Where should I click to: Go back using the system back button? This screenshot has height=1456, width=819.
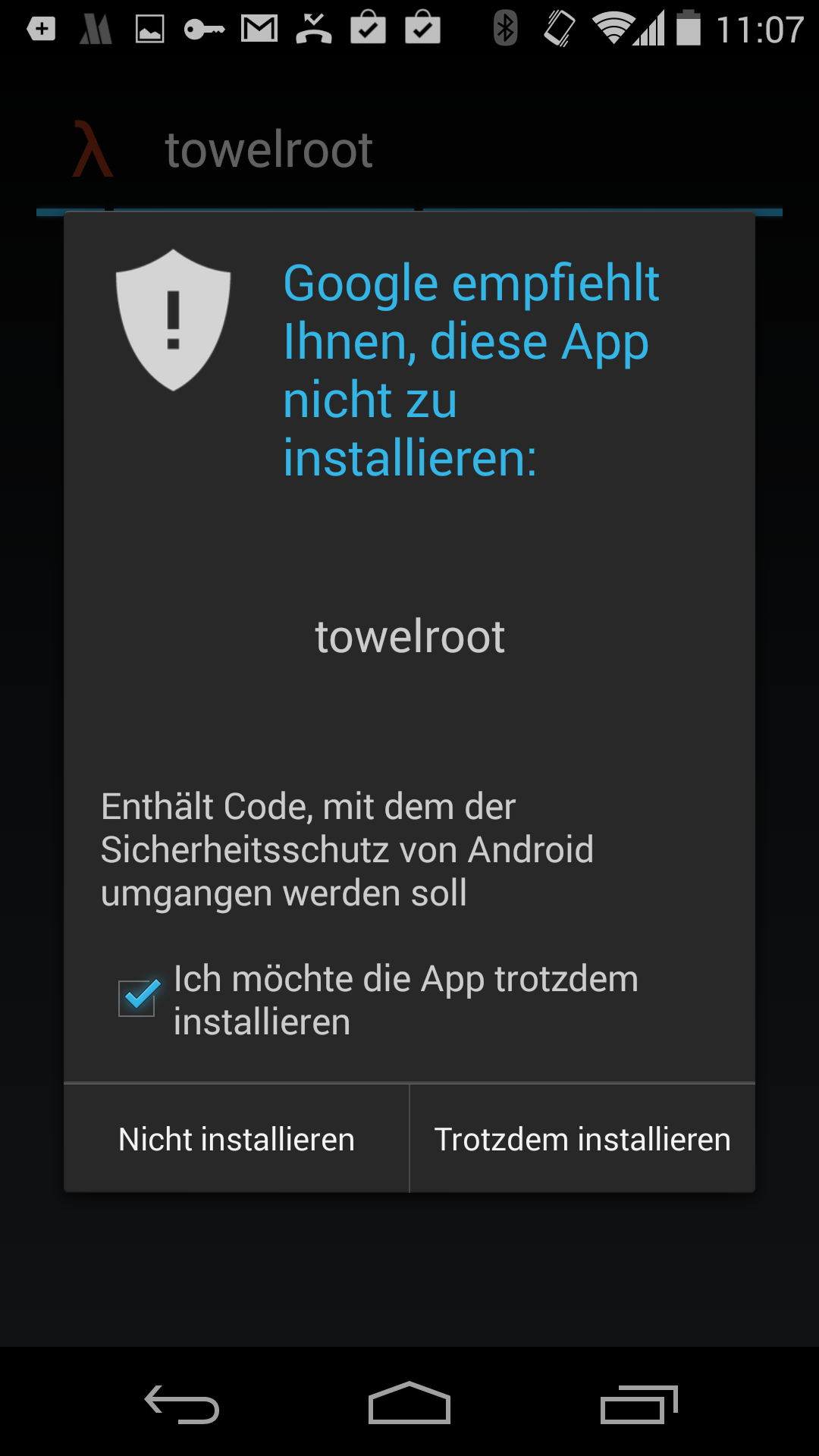182,1404
